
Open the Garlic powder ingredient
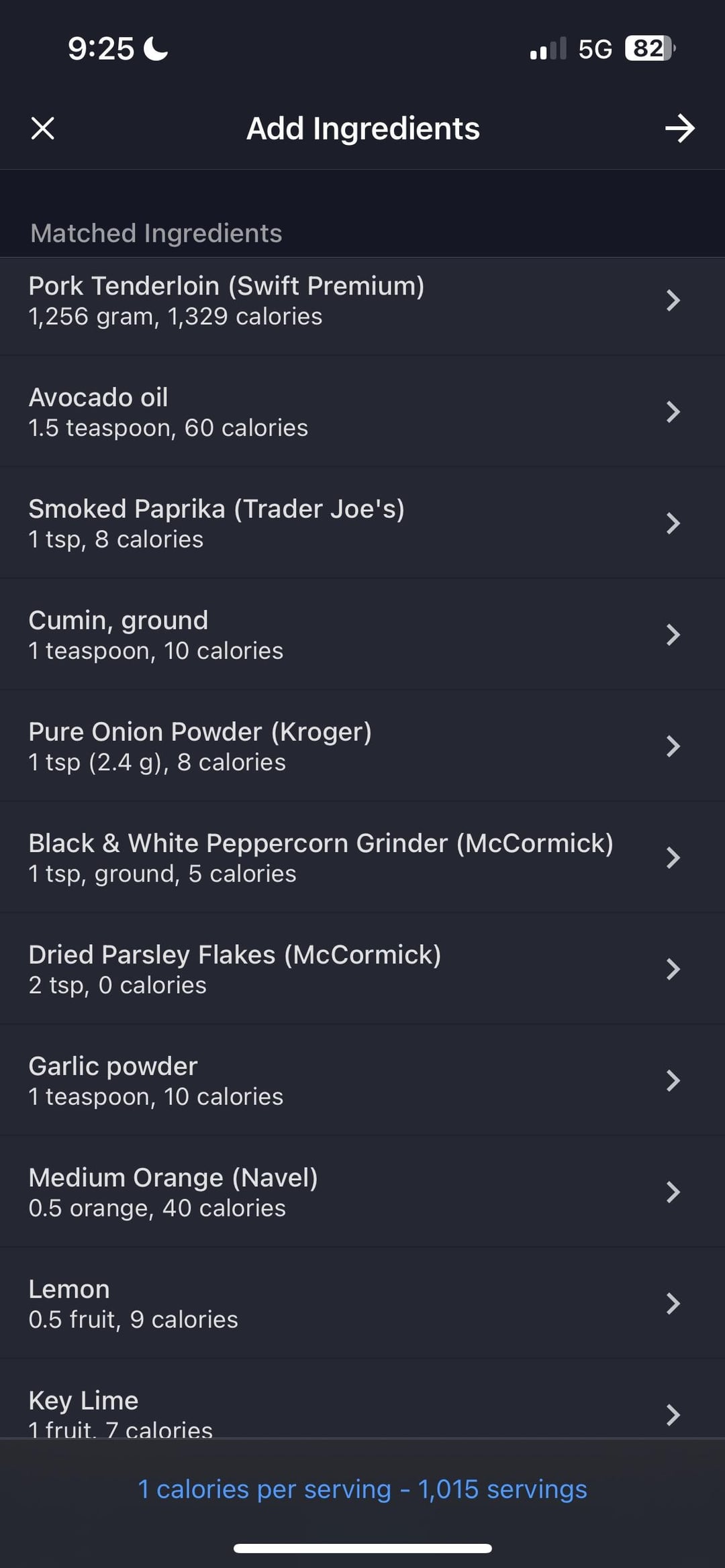coord(362,1080)
